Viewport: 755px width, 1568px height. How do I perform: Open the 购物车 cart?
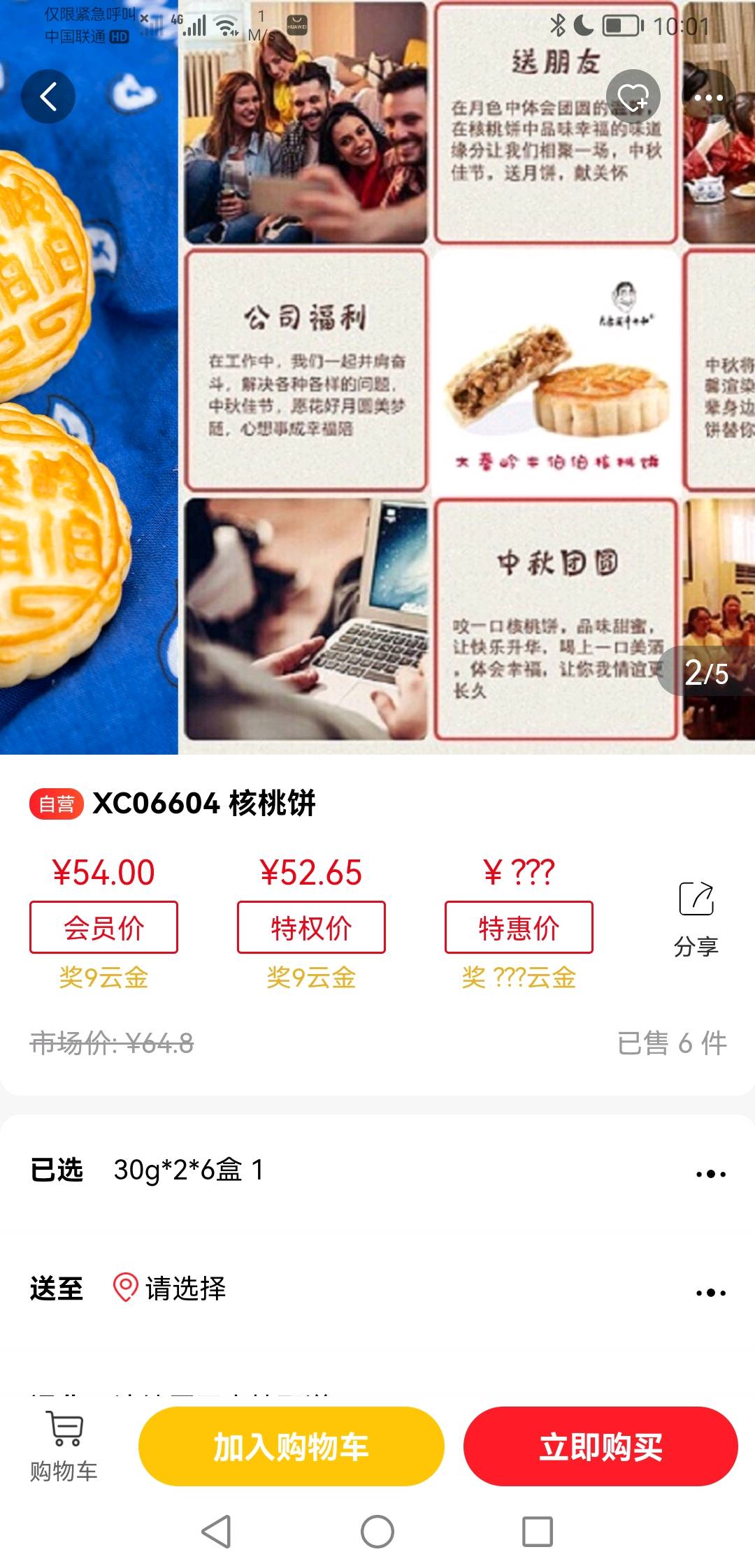point(64,1446)
